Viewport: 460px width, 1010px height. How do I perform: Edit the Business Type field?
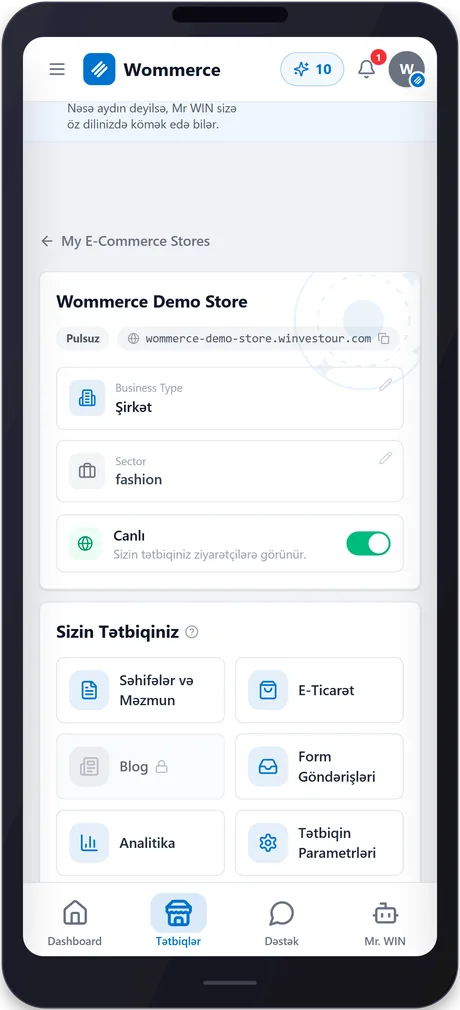[x=385, y=385]
